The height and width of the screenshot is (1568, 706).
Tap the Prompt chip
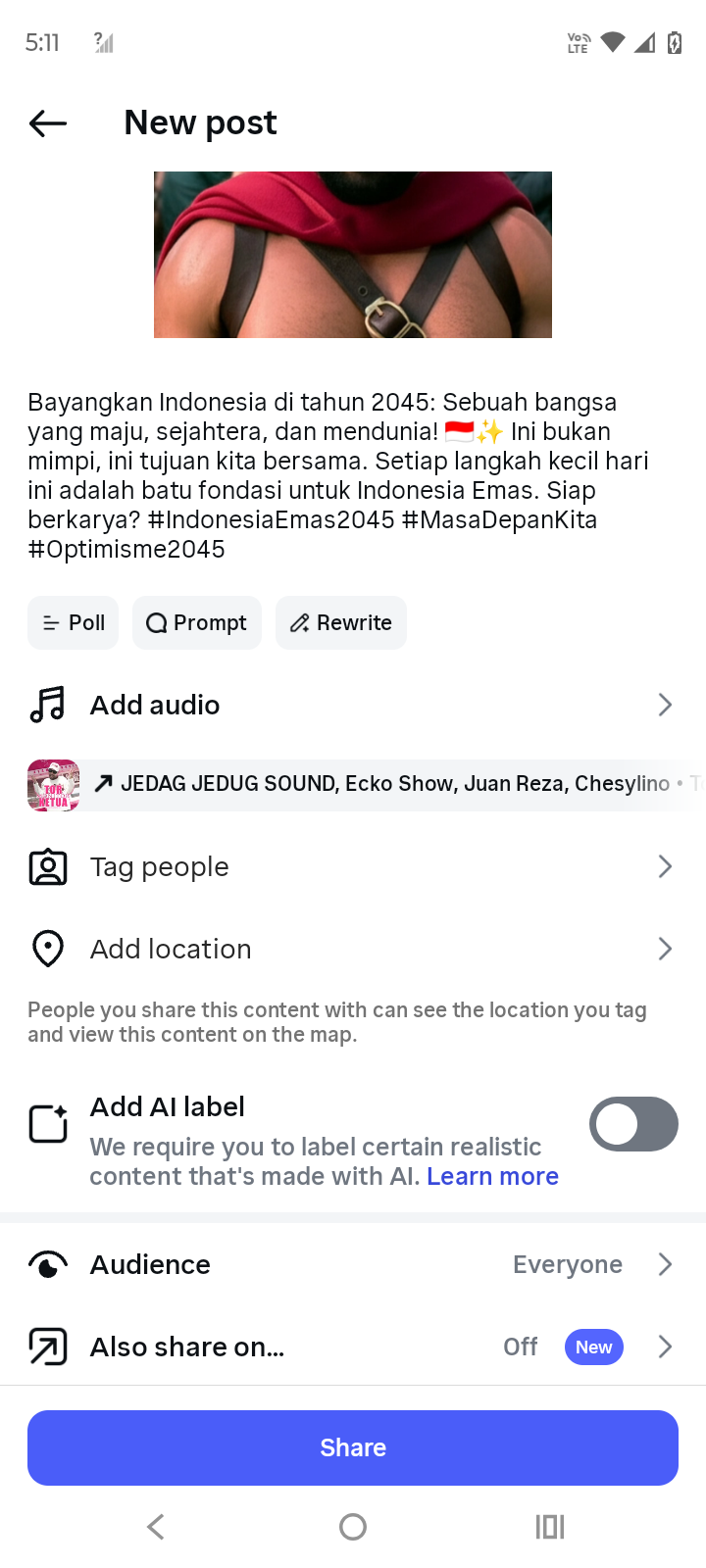(x=197, y=623)
